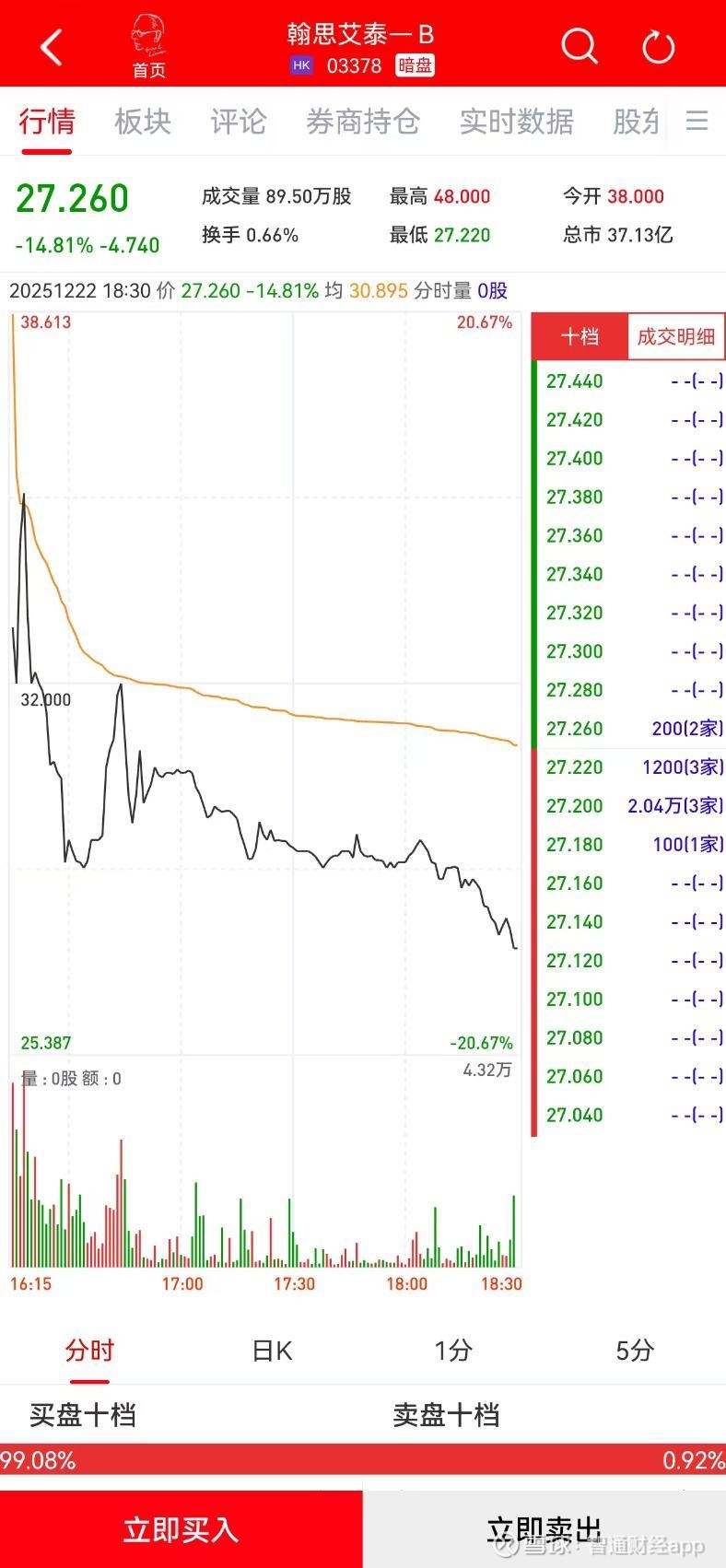Go back using the arrow icon

pyautogui.click(x=52, y=47)
